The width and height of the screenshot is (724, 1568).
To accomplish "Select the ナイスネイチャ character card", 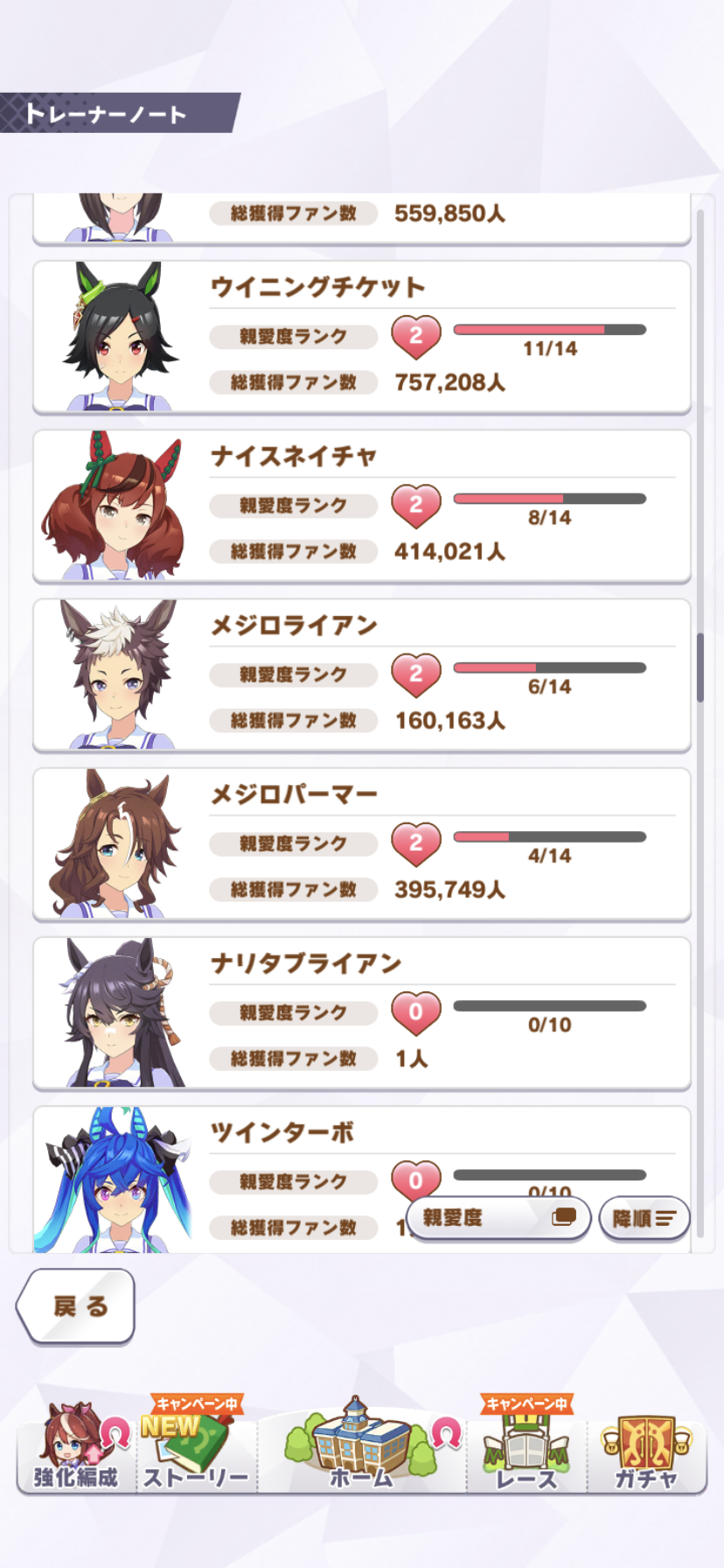I will pyautogui.click(x=361, y=506).
